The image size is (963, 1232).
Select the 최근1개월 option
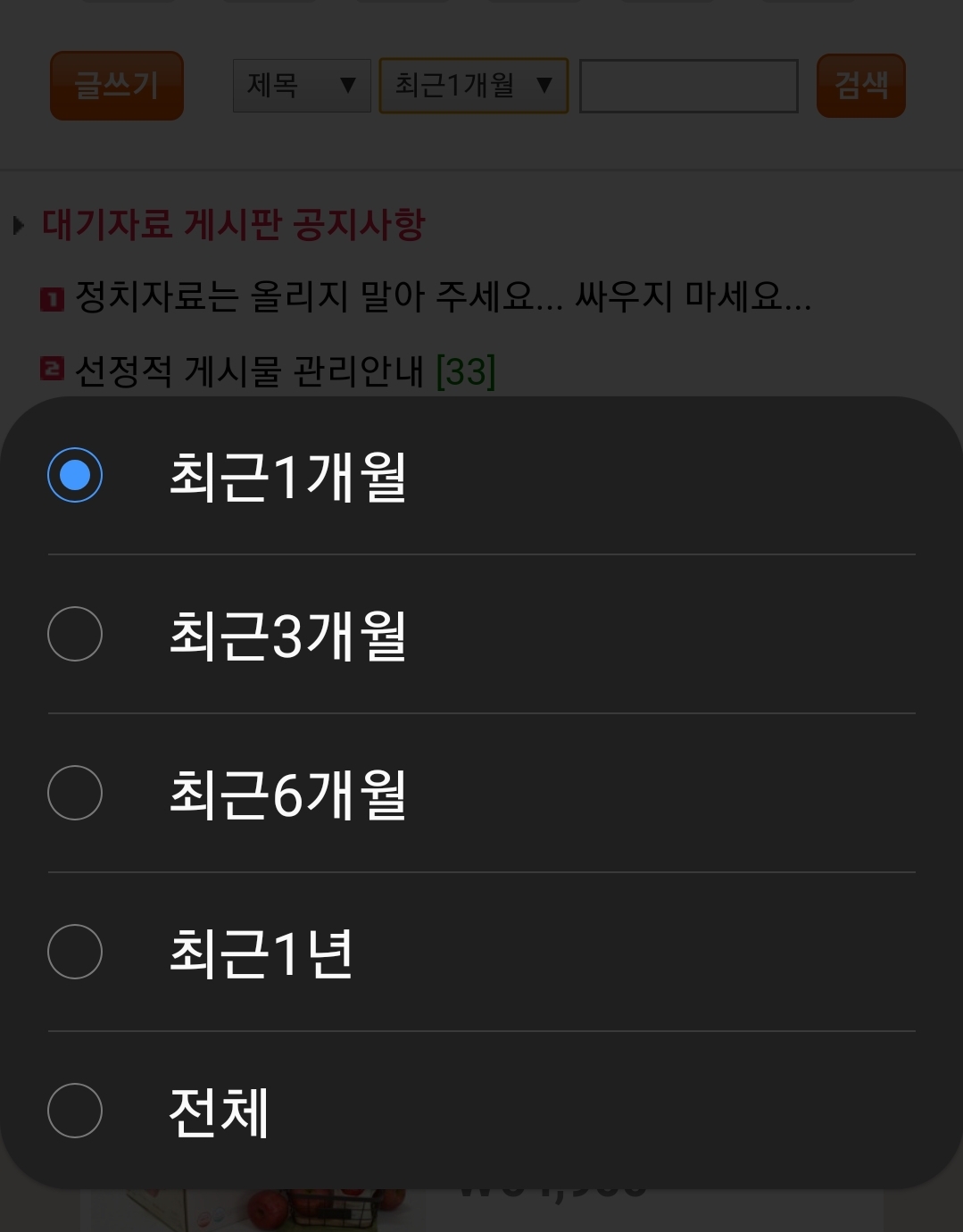pyautogui.click(x=481, y=475)
